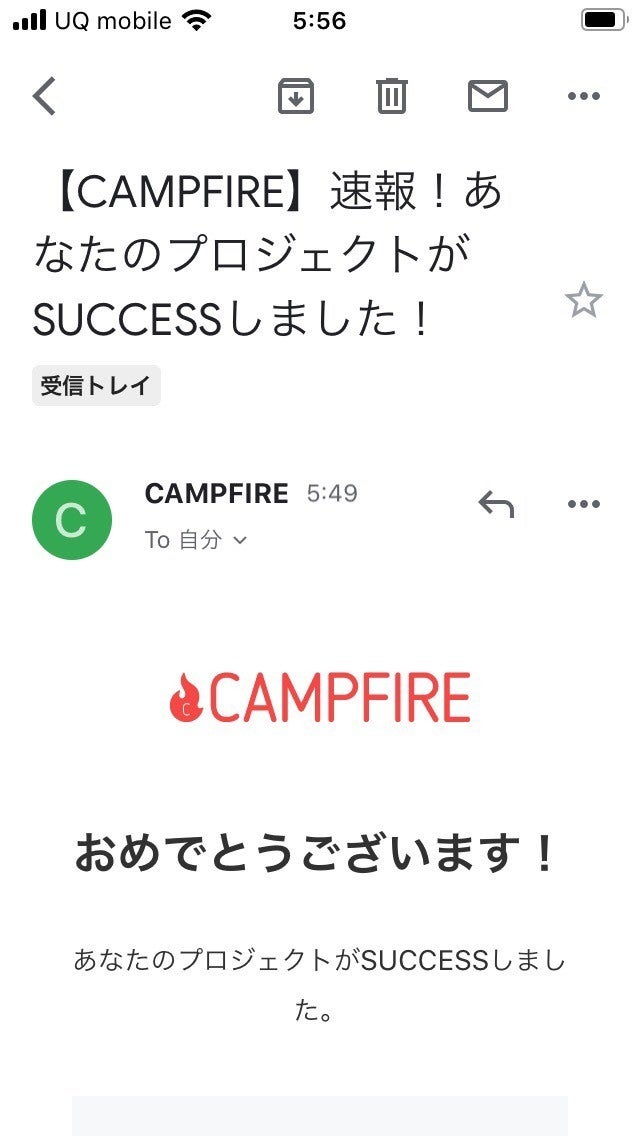Reply to the CAMPFIRE sender

pos(496,504)
